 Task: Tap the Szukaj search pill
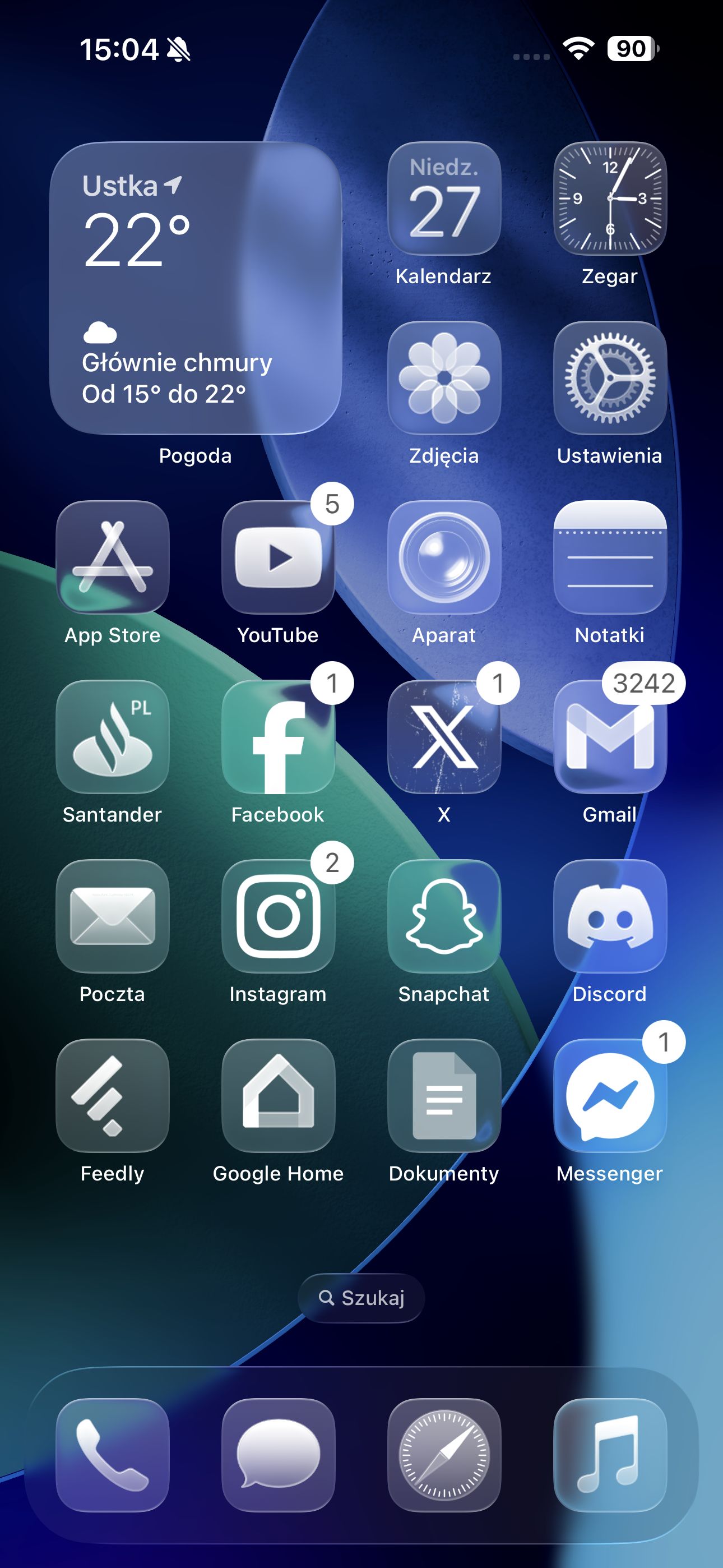361,1298
